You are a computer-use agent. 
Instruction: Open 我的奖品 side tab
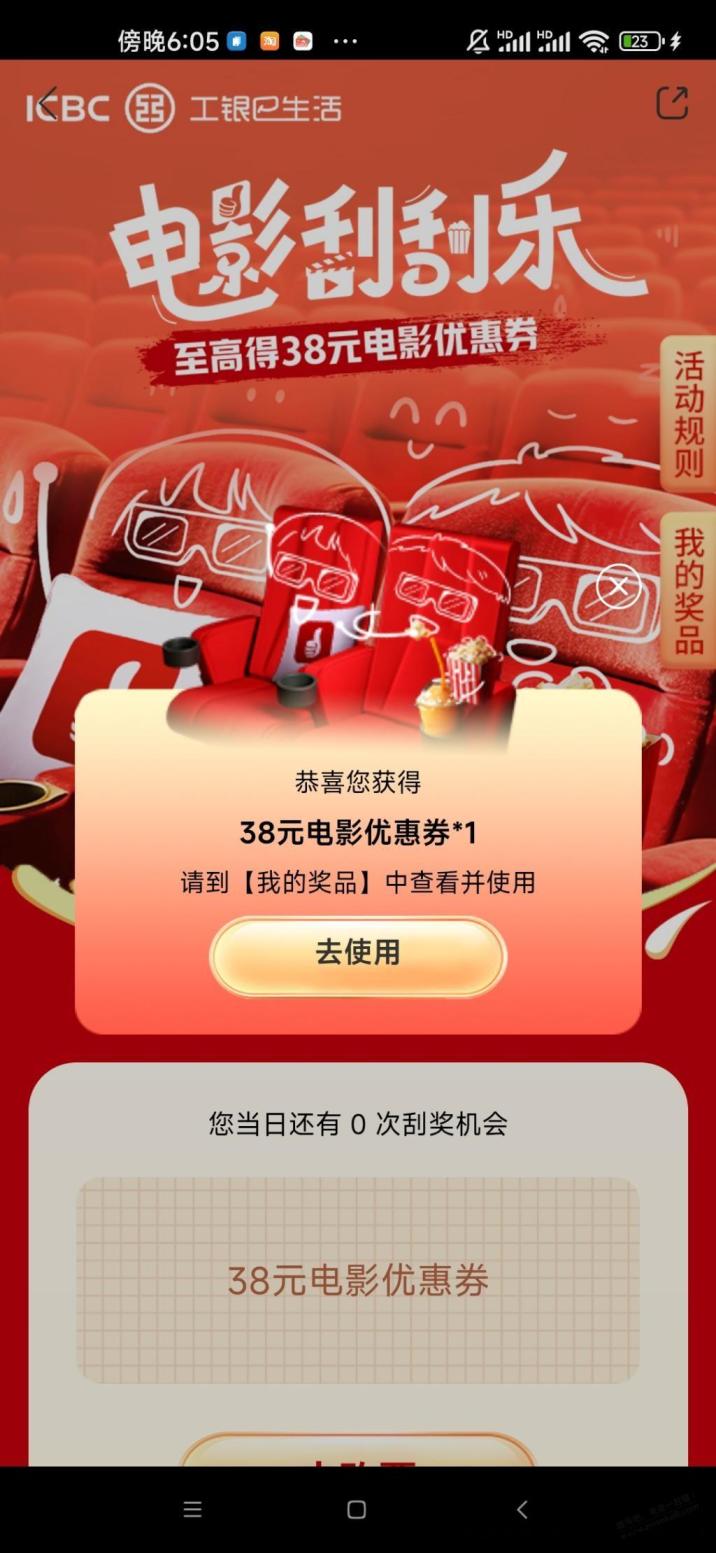point(688,590)
